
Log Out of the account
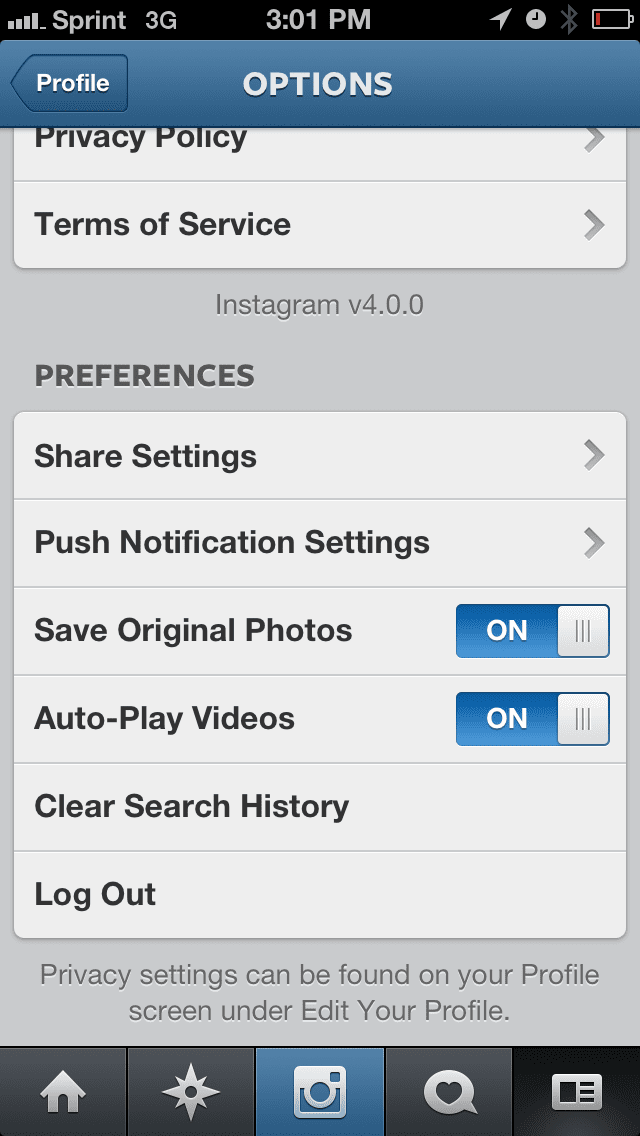[320, 894]
